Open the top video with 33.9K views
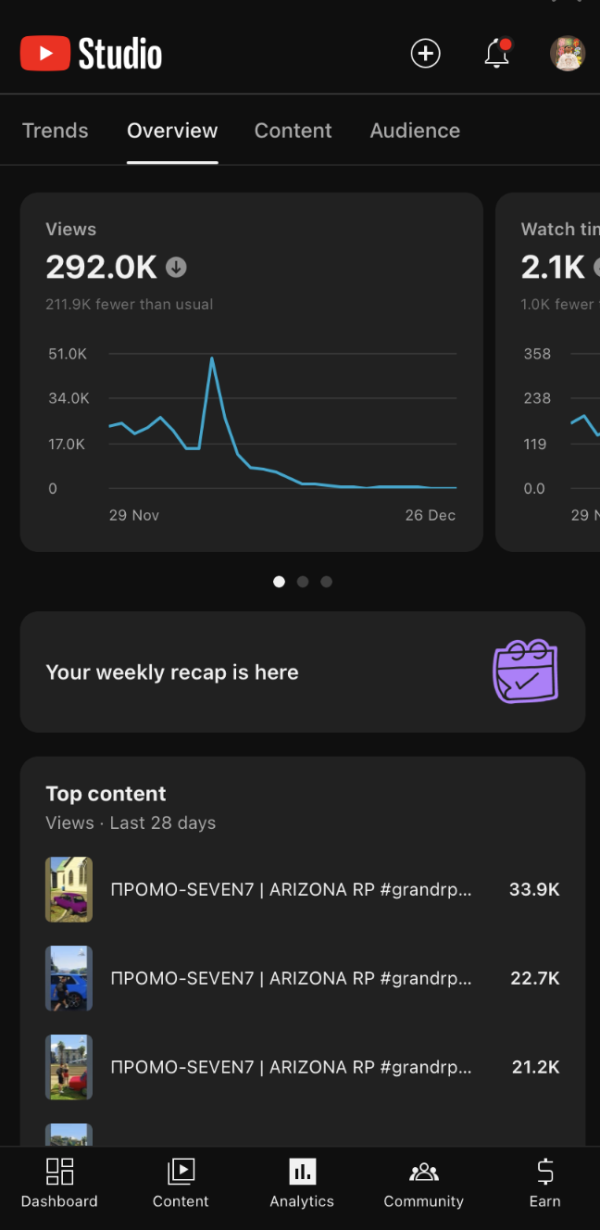This screenshot has width=600, height=1230. (302, 889)
